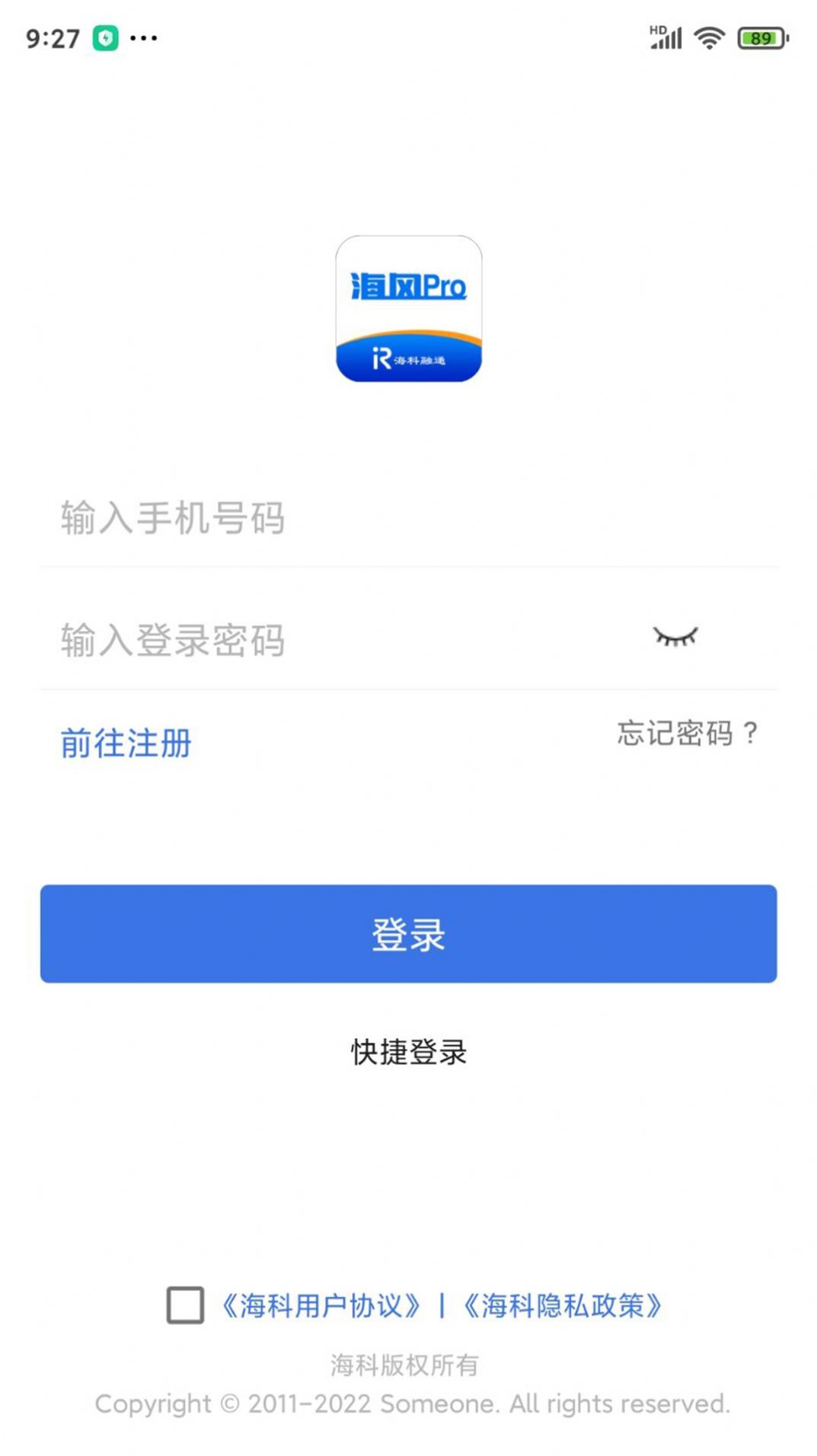Click 前往注册 to register
The width and height of the screenshot is (817, 1456).
click(126, 744)
